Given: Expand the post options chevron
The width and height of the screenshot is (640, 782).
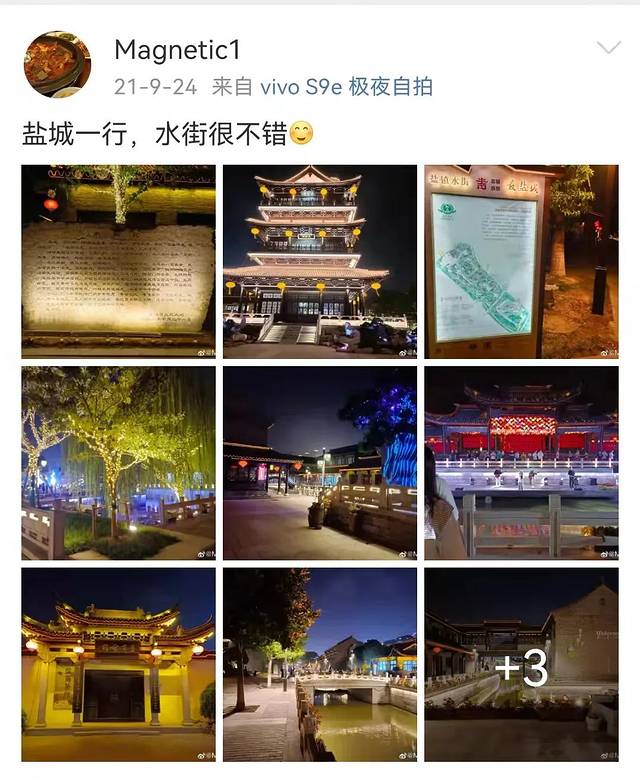Looking at the screenshot, I should tap(608, 48).
